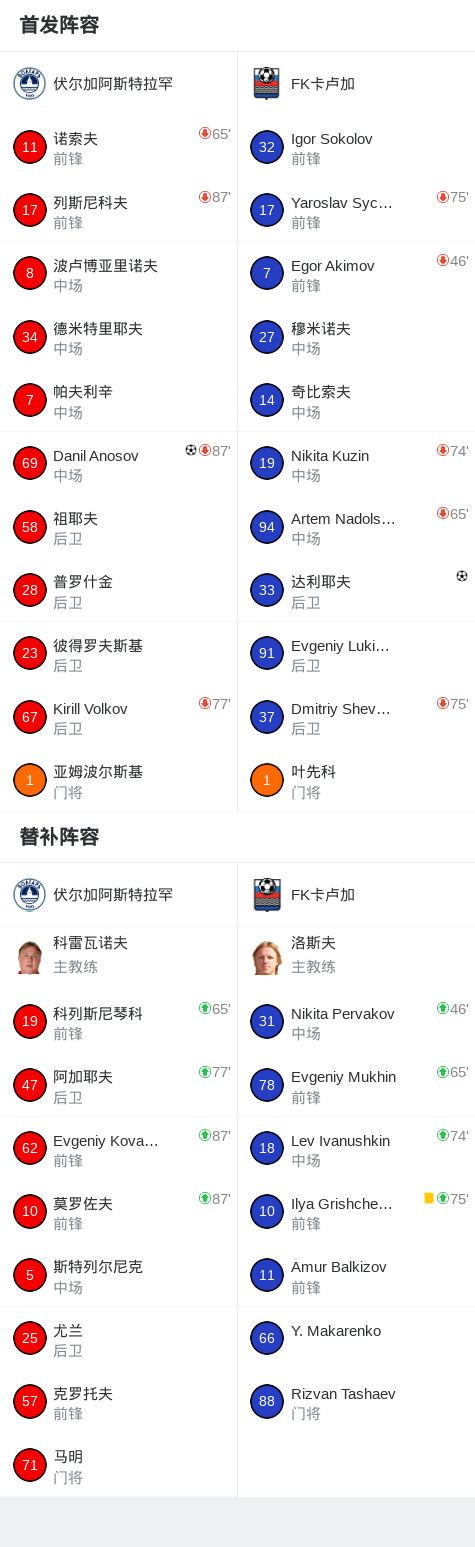Open goalkeeper 叶先科 of FK卡卢加
Screen dimensions: 475x1547
coord(356,781)
